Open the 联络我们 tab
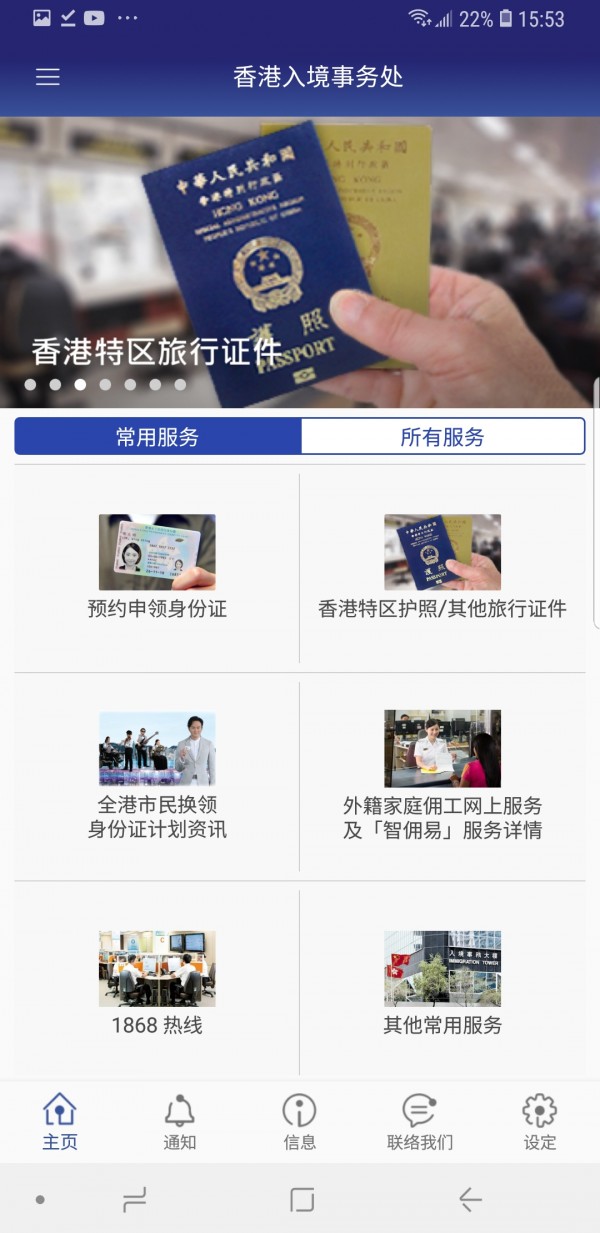600x1233 pixels. pos(420,1122)
